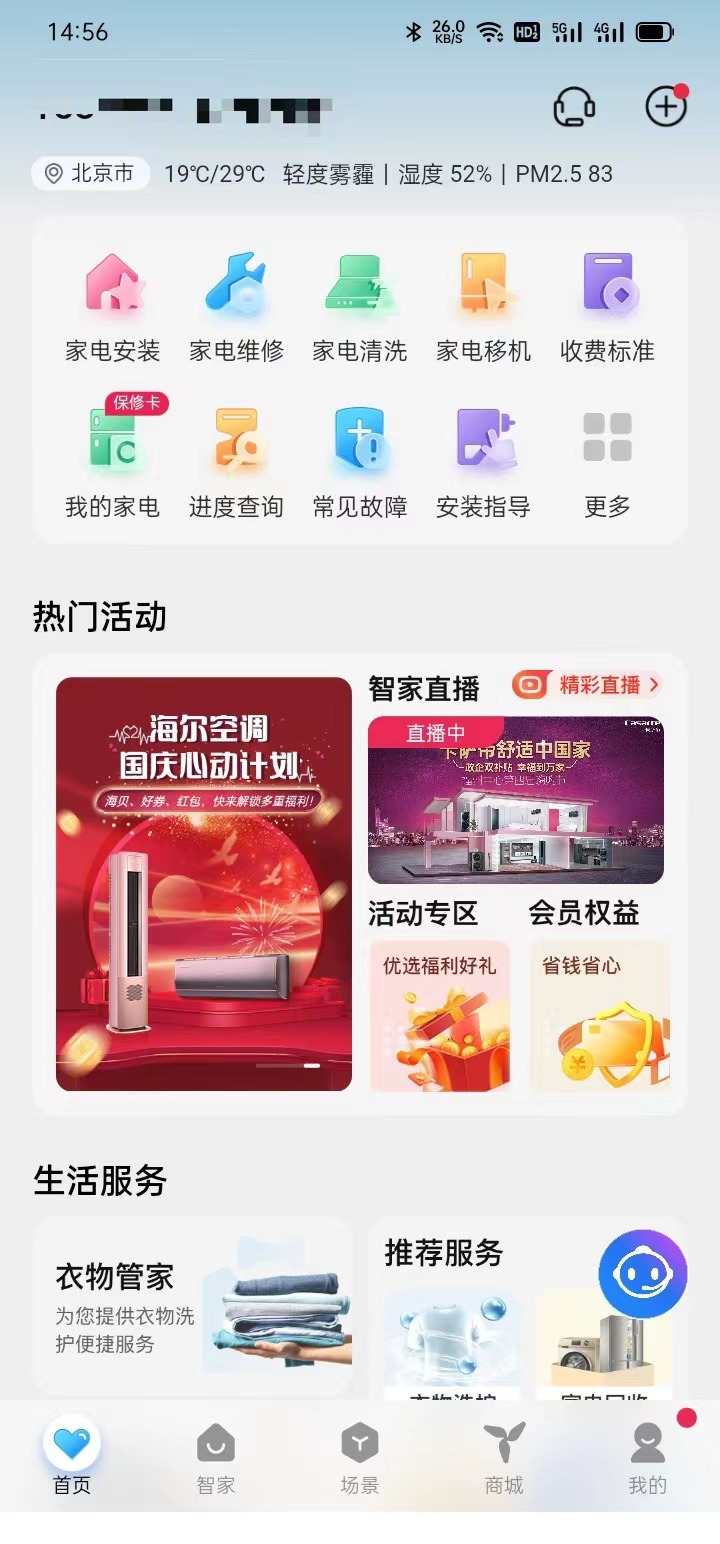The image size is (720, 1544).
Task: Open 家电安装 service
Action: (113, 306)
